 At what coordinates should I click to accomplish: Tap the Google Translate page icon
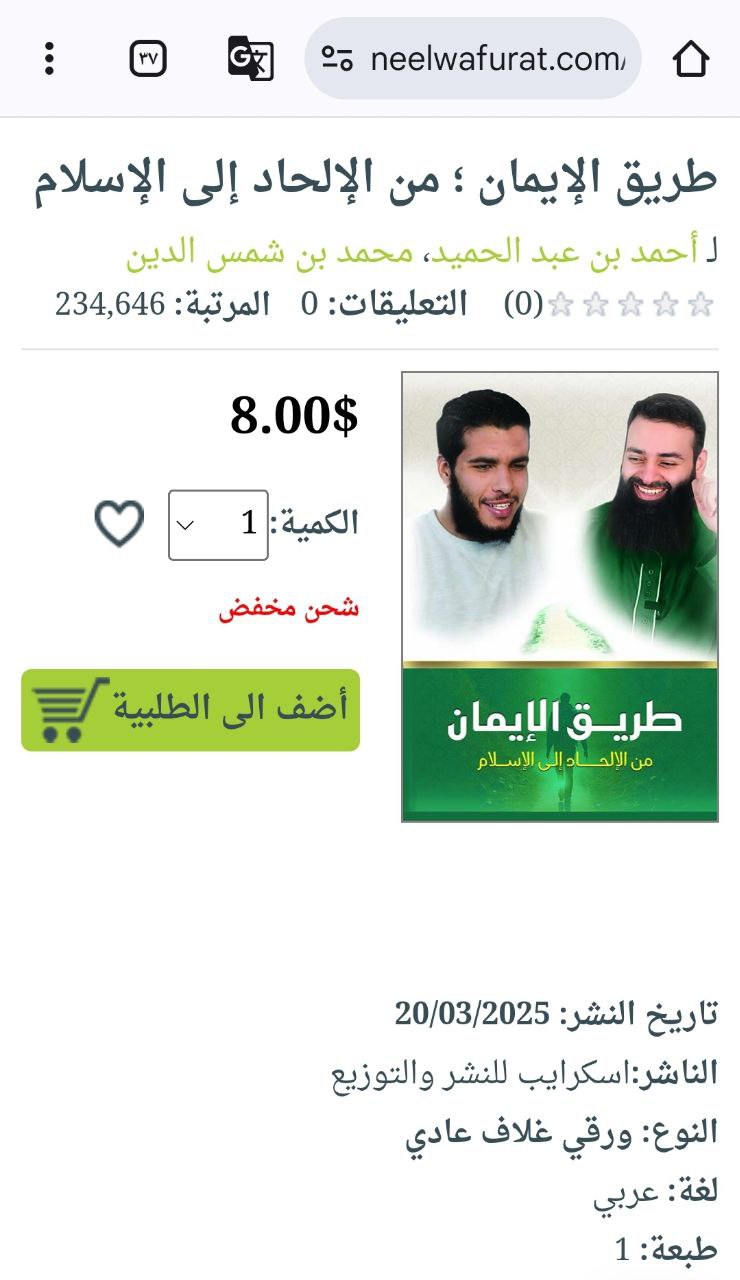point(250,59)
